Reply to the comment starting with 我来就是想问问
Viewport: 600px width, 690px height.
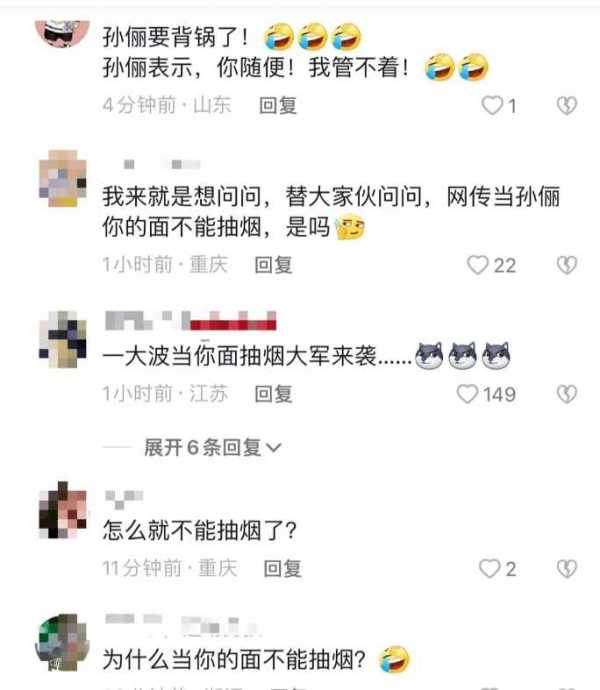click(273, 265)
